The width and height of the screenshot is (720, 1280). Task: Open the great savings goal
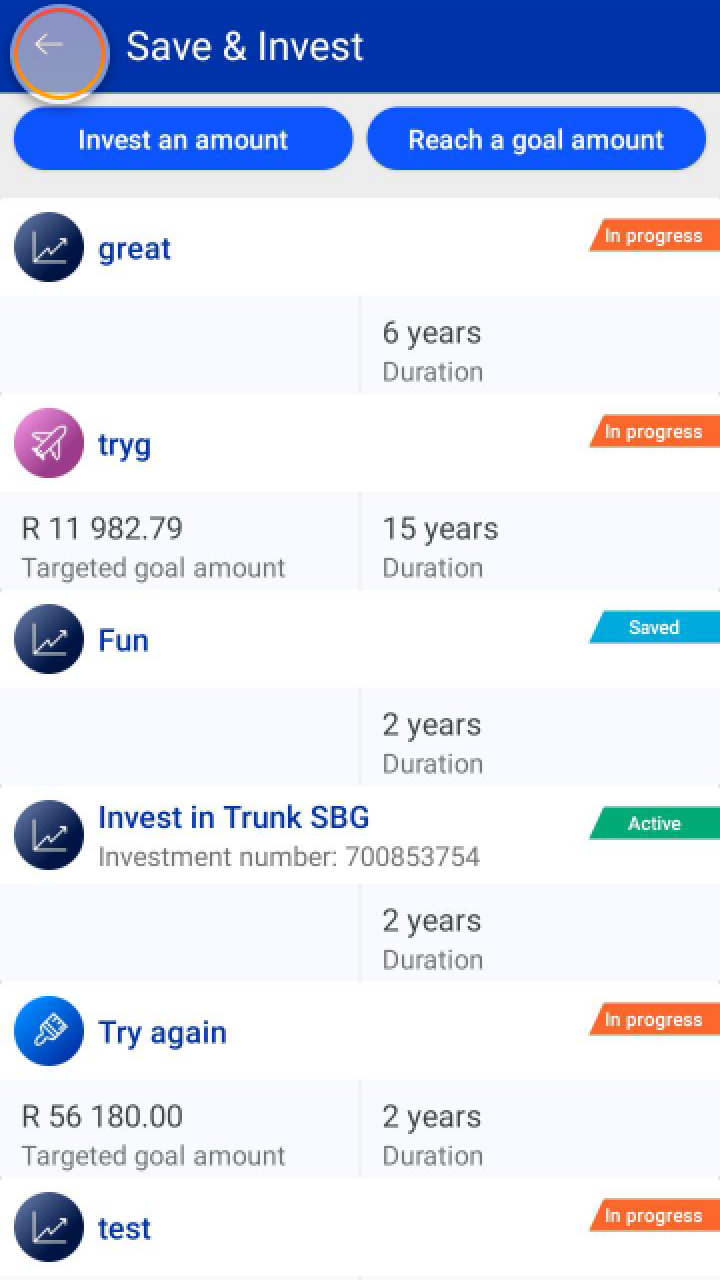point(134,248)
